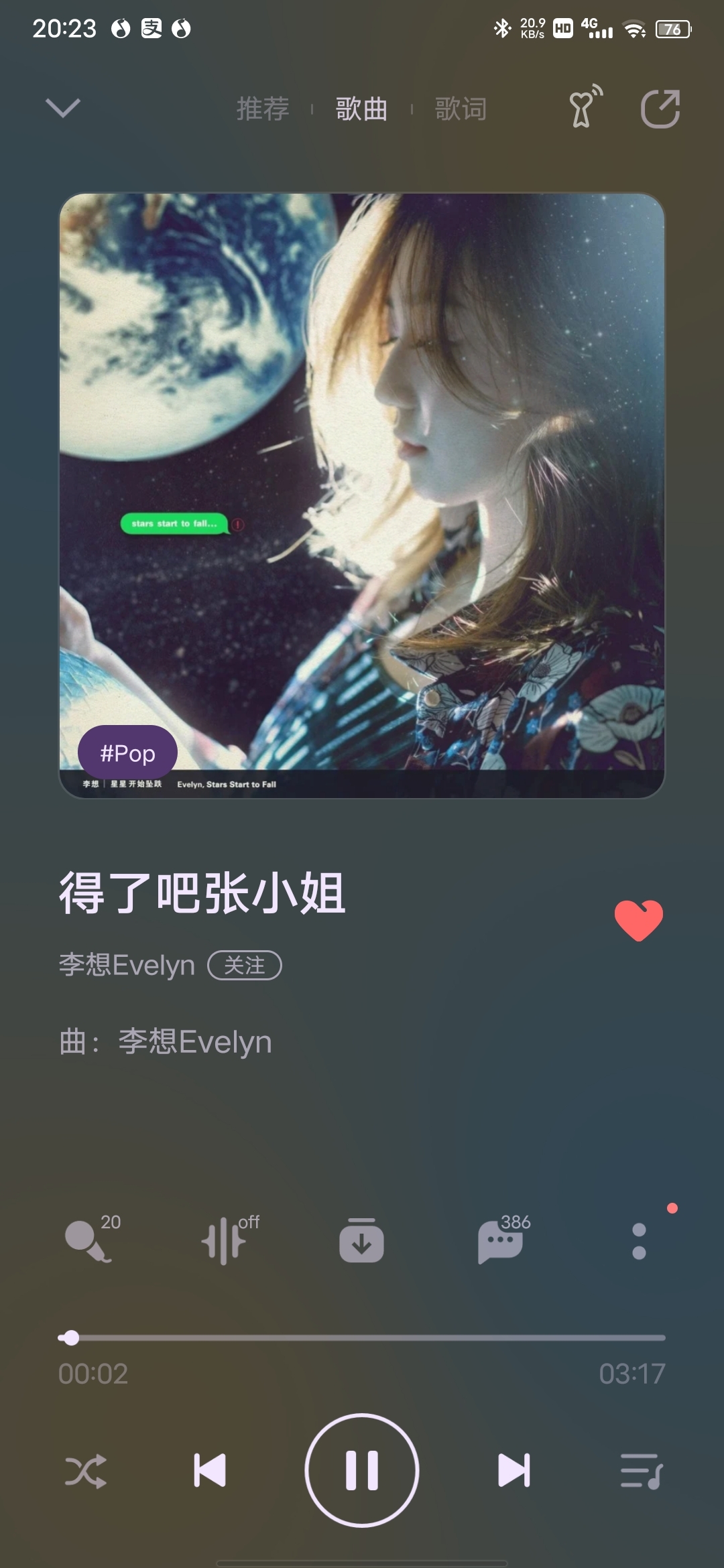Viewport: 724px width, 1568px height.
Task: Download this song
Action: 361,1241
